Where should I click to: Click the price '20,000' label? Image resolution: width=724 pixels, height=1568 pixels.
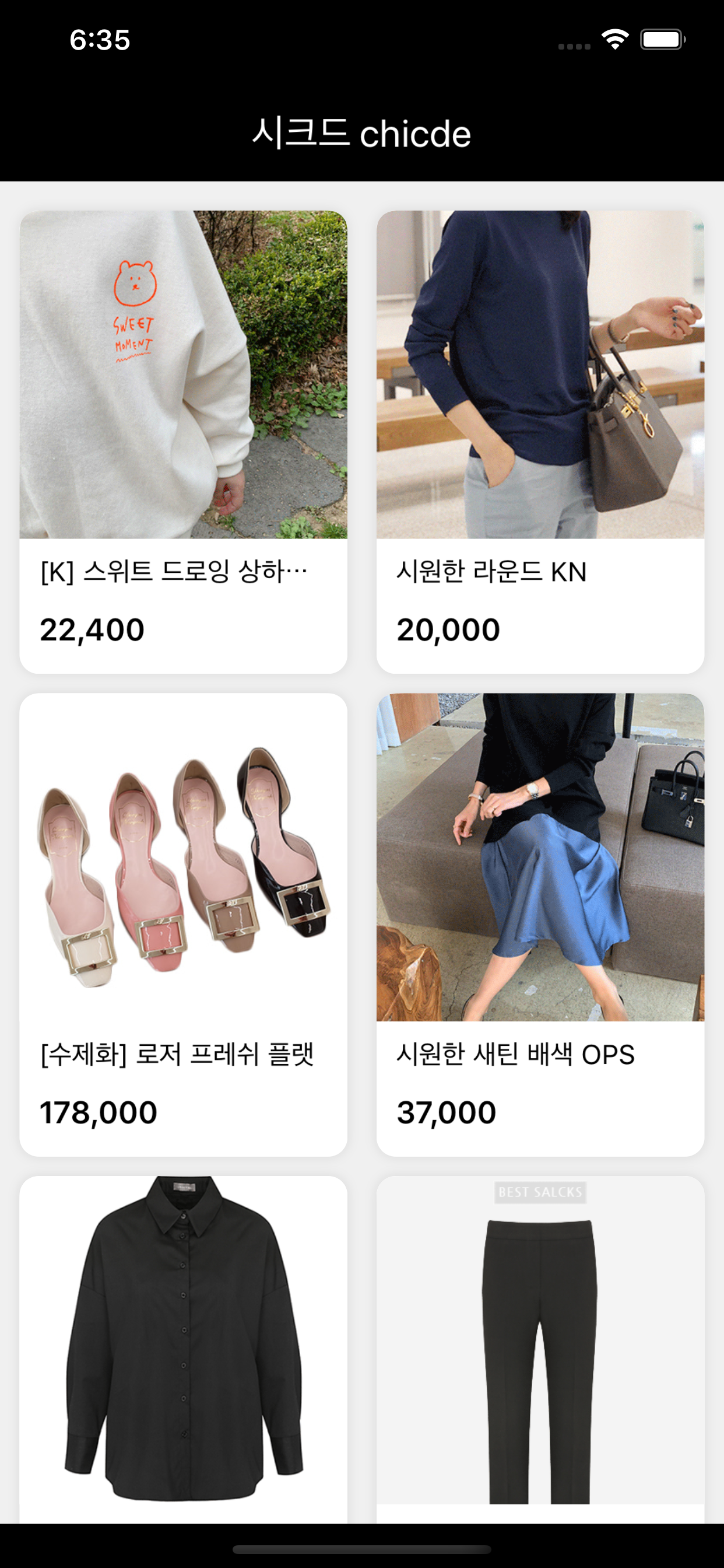click(449, 630)
